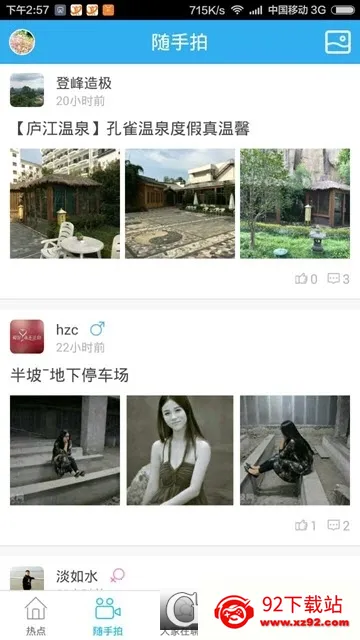Open the 庐江温泉 post title

[x=130, y=129]
